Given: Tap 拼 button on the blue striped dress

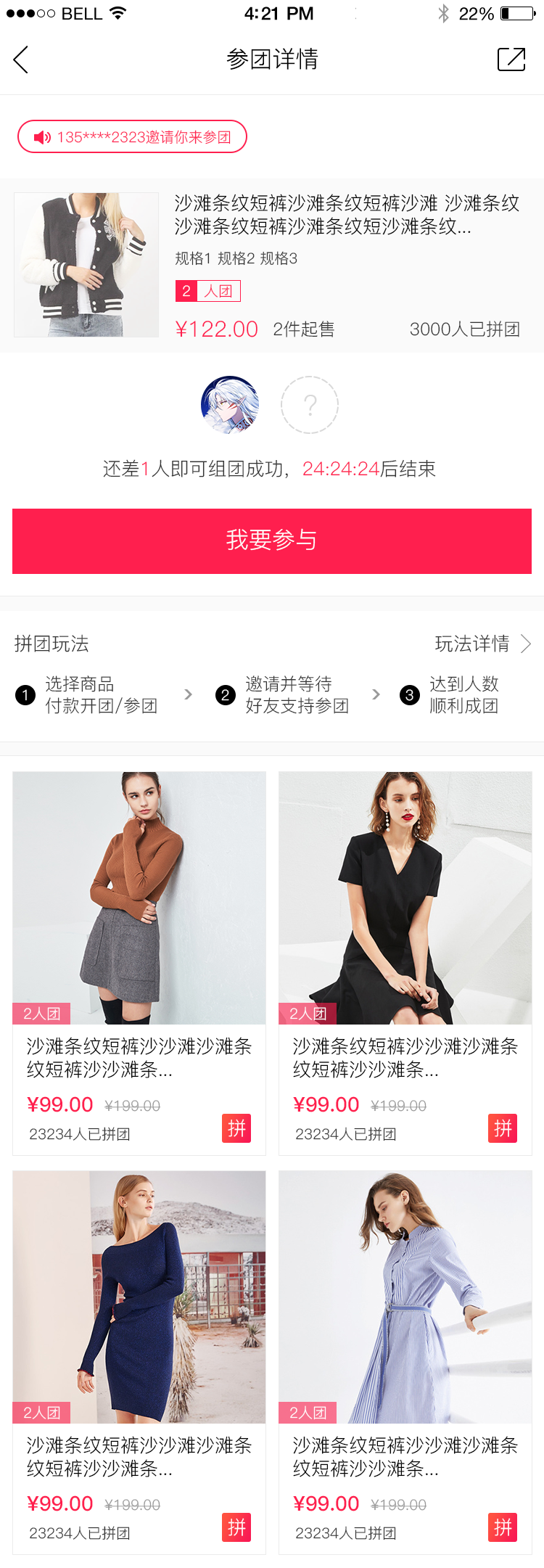Looking at the screenshot, I should click(x=503, y=1527).
